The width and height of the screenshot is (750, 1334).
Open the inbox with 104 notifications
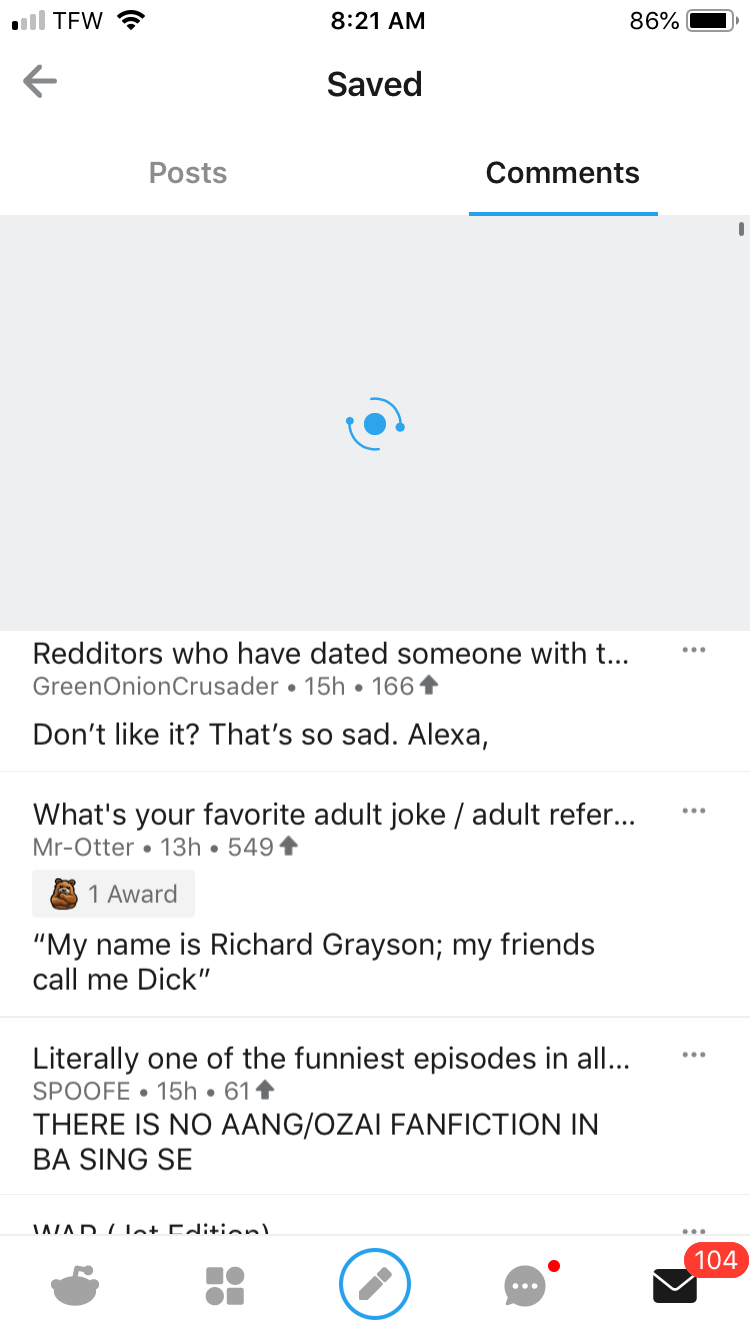[x=676, y=1285]
